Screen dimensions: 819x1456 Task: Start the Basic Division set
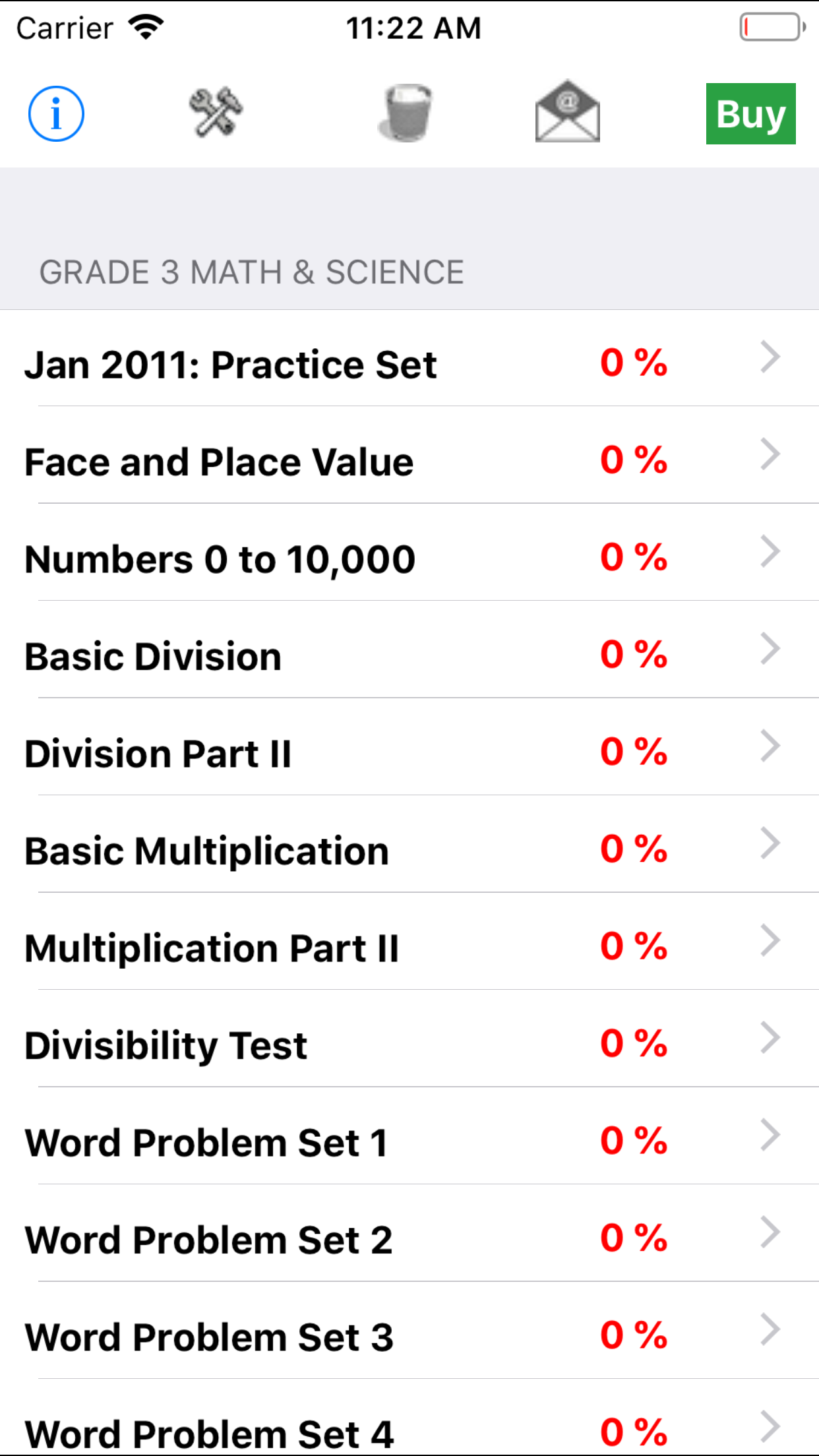coord(409,655)
